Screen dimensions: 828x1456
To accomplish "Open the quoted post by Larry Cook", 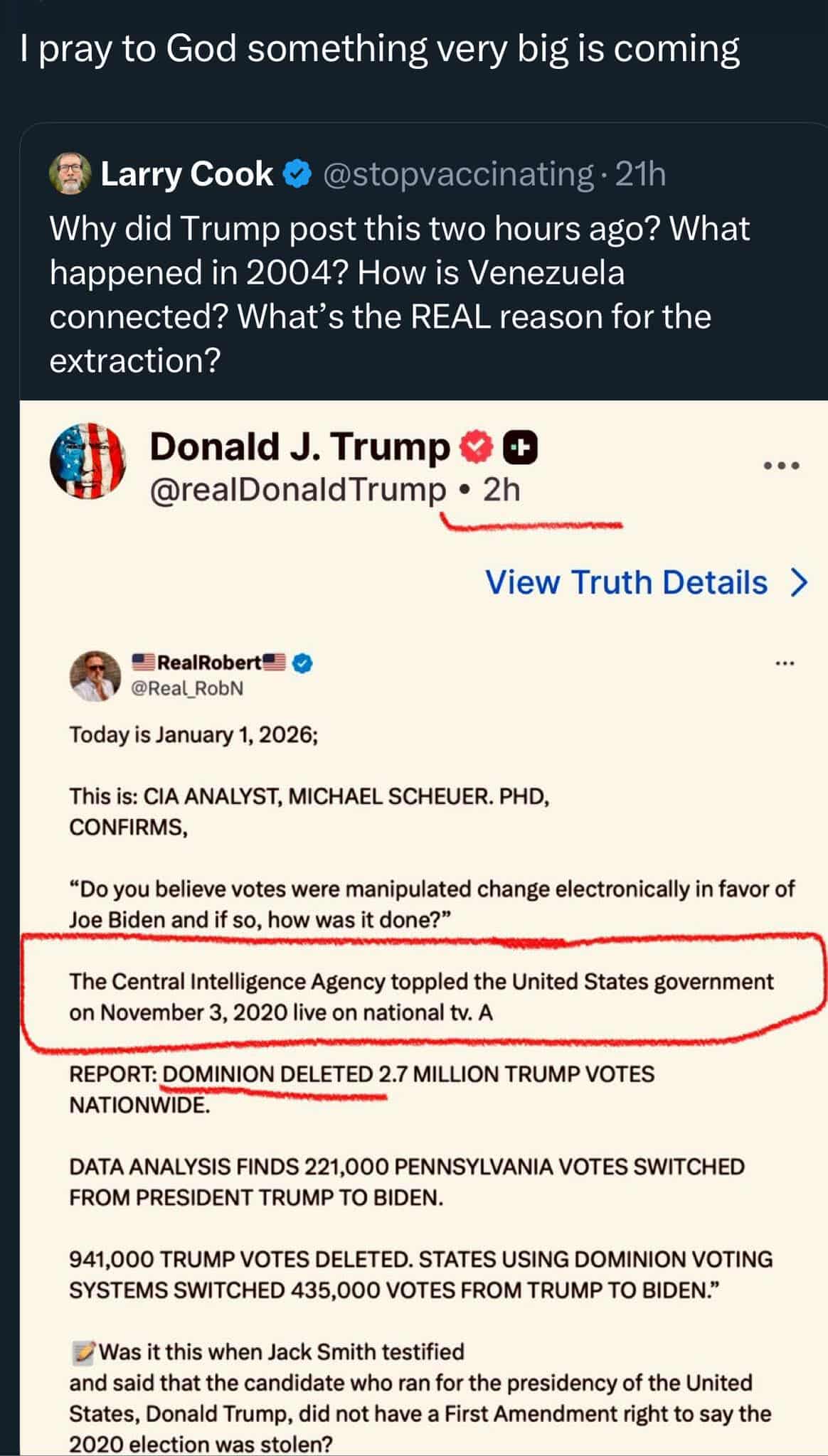I will [x=398, y=294].
